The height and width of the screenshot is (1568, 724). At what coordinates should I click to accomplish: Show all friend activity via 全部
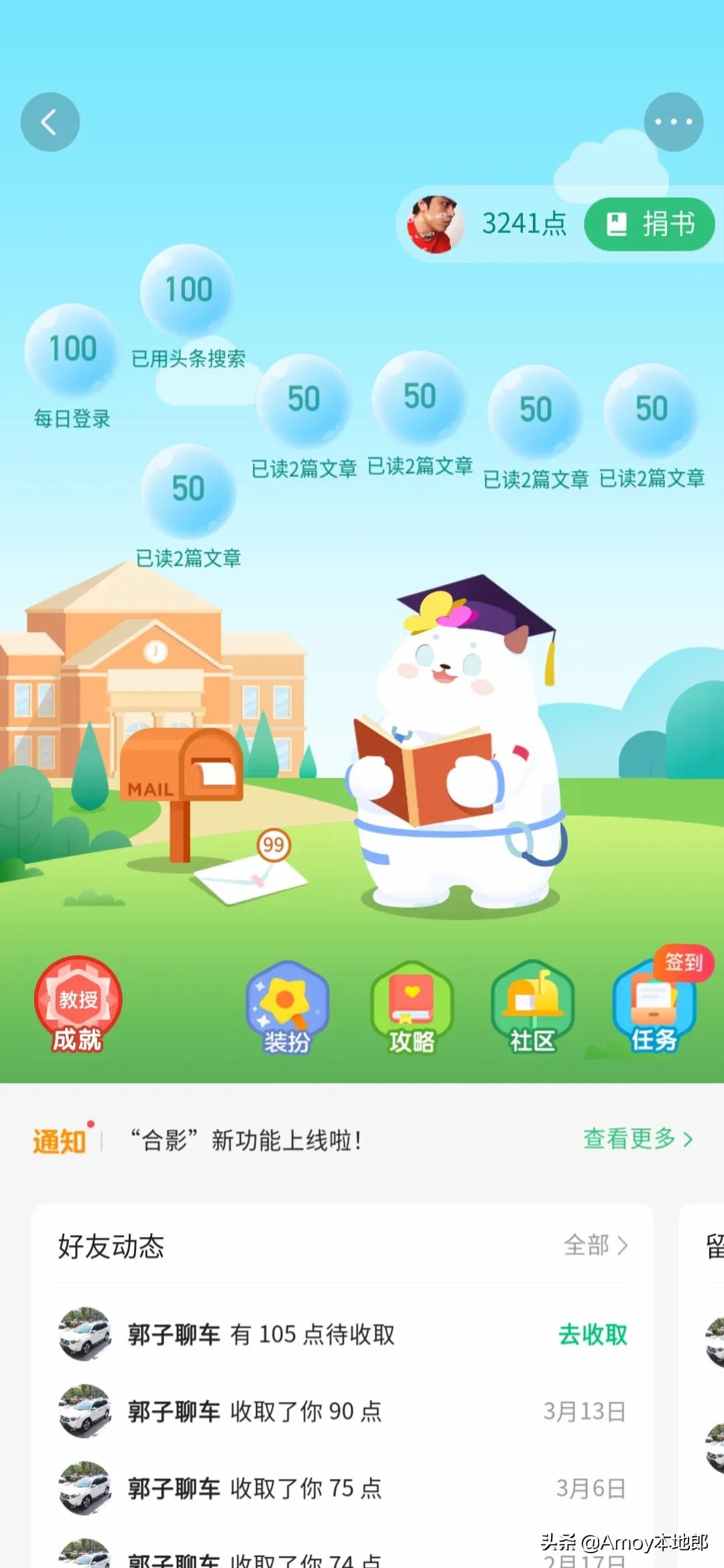595,1246
